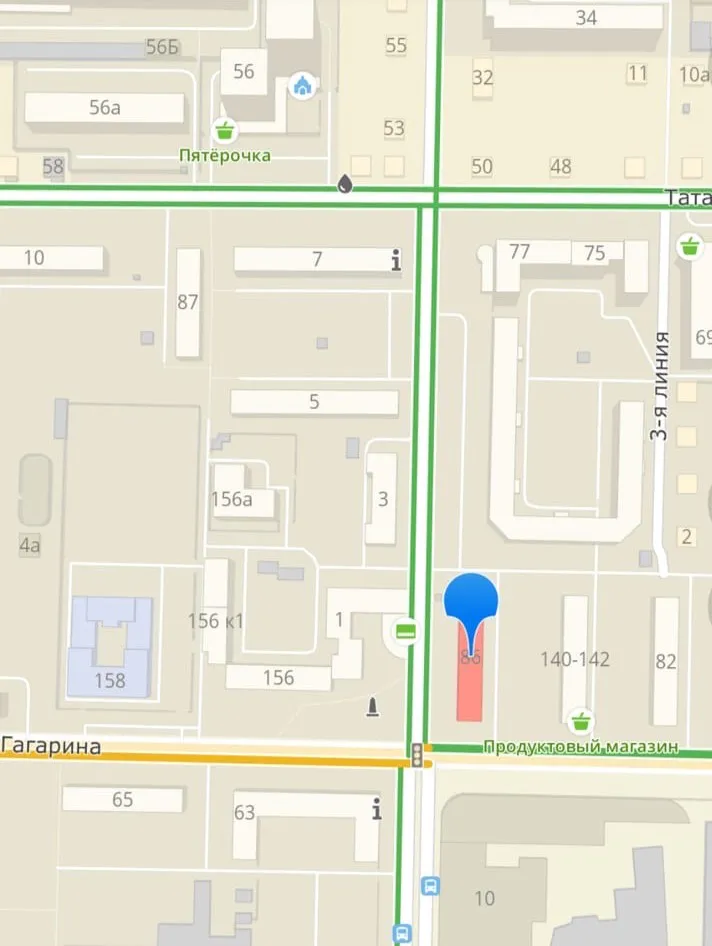Screen dimensions: 712x946
Task: Open the grocery basket marker beside building 75
Action: point(689,245)
